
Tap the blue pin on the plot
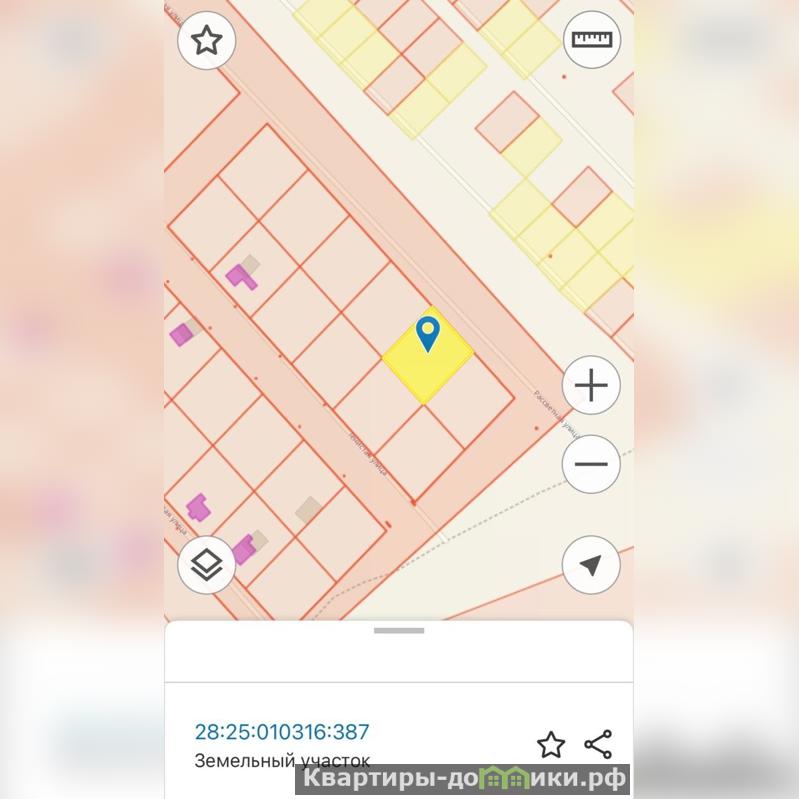click(428, 333)
